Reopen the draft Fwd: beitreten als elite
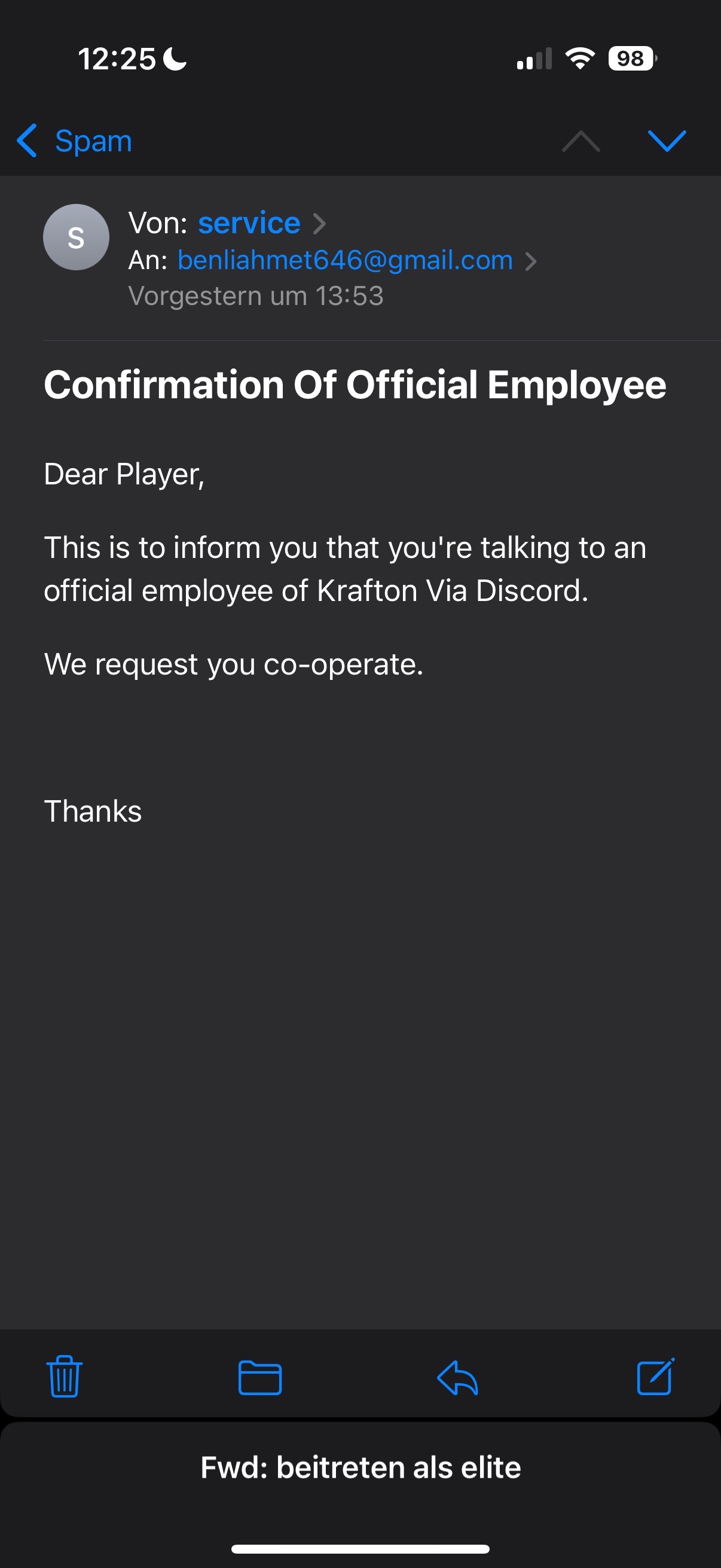The image size is (721, 1568). [360, 1468]
